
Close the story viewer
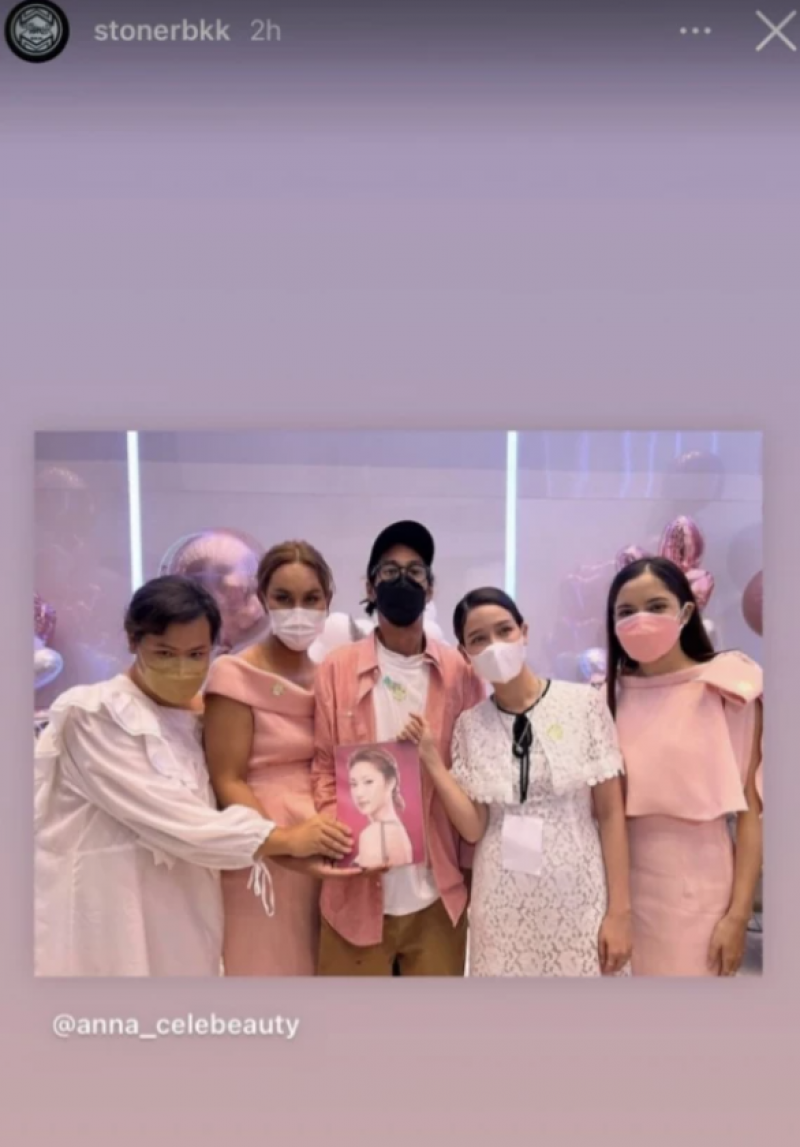(775, 31)
